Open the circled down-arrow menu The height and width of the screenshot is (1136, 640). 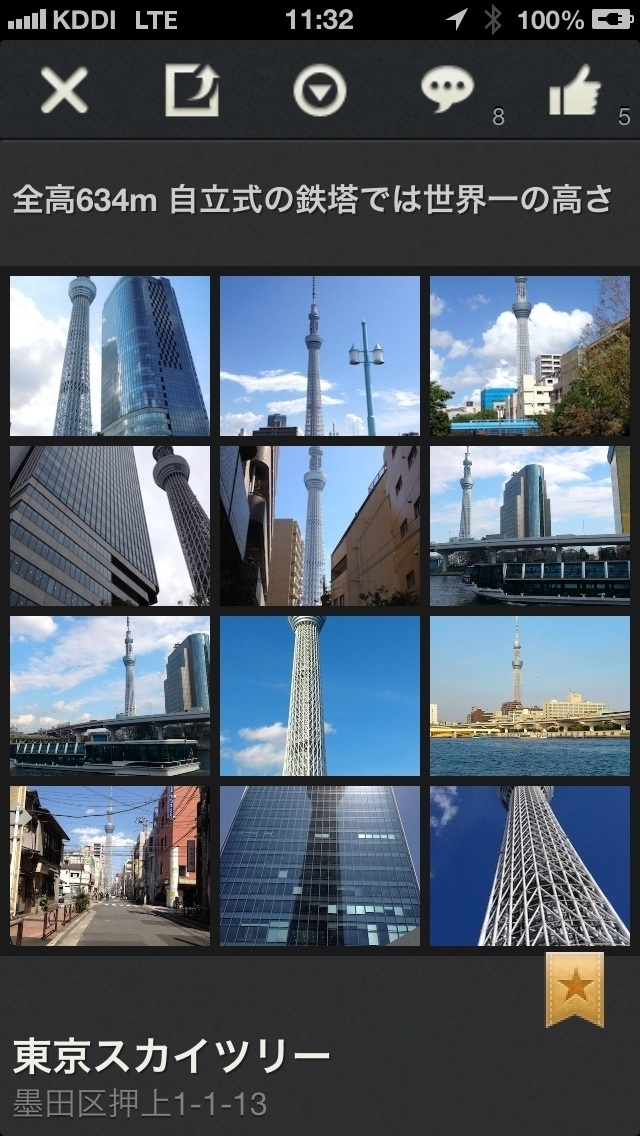(x=320, y=91)
